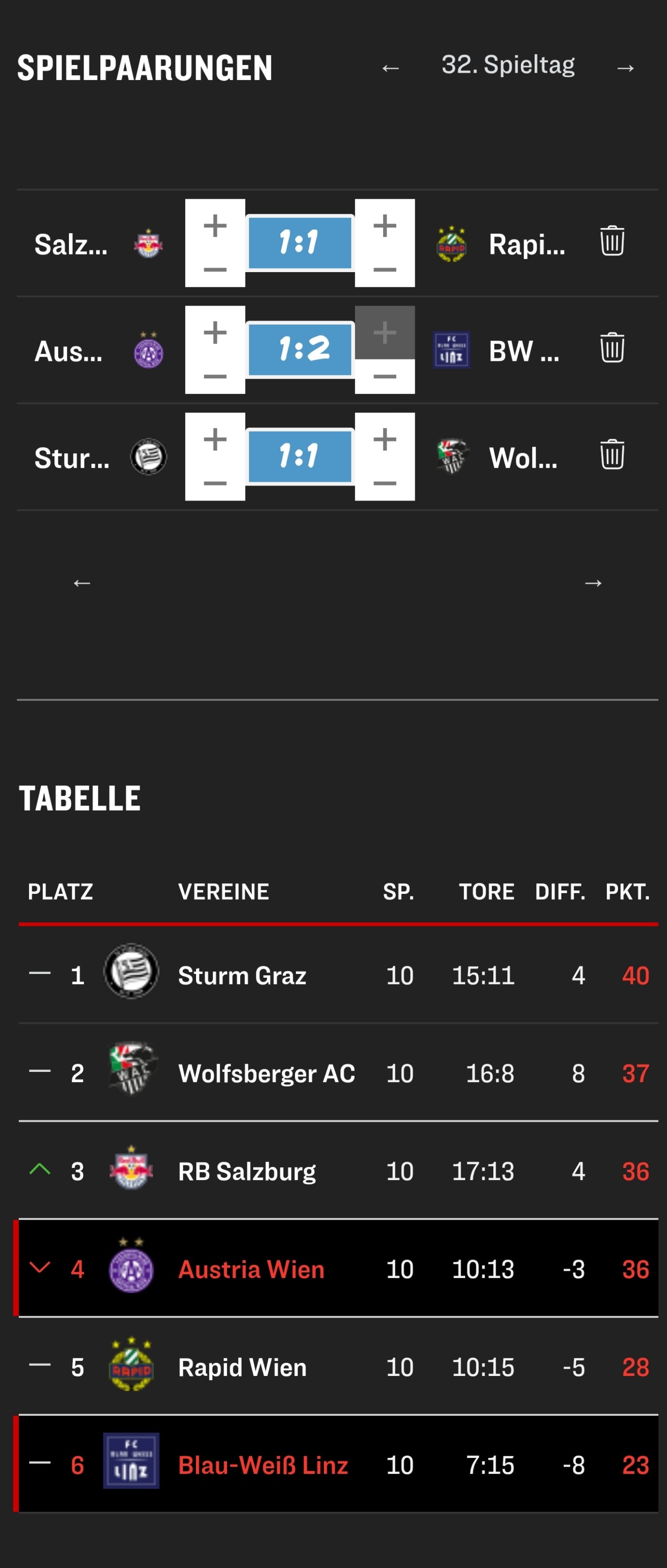Tap the right arrow below the pairings
The image size is (667, 1568).
[x=593, y=583]
